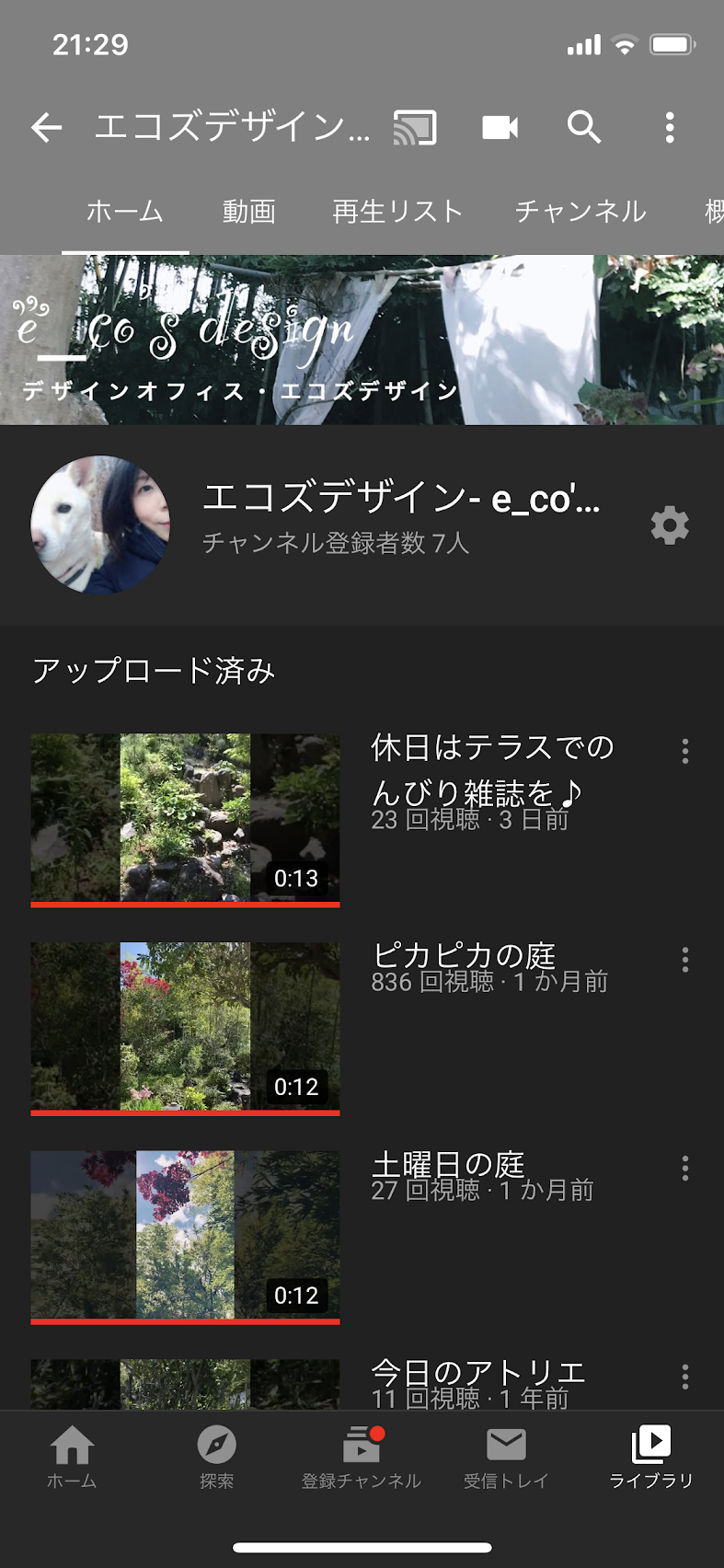Open the search magnifier icon
The width and height of the screenshot is (724, 1568).
pyautogui.click(x=584, y=127)
